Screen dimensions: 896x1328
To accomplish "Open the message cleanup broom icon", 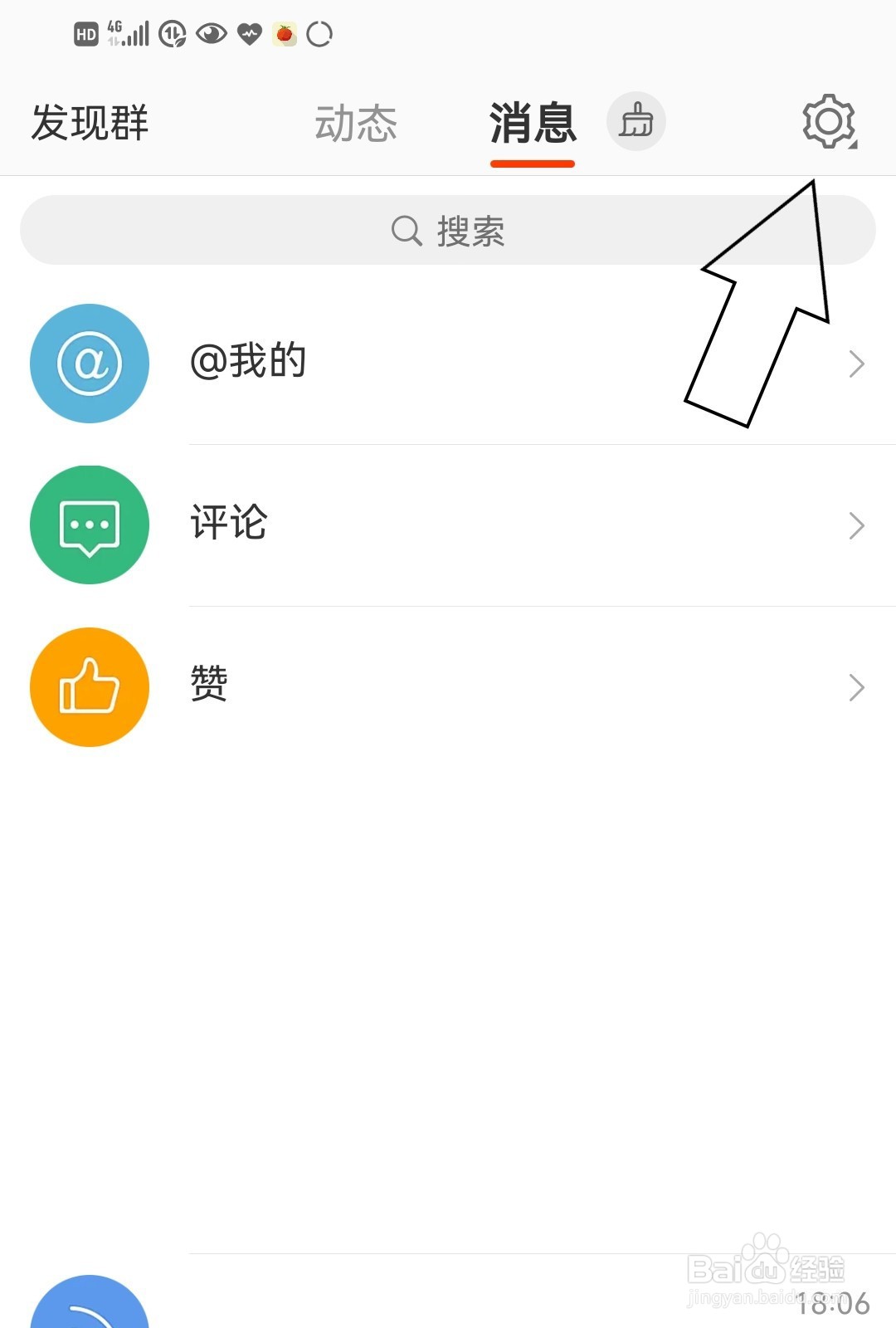I will coord(637,121).
